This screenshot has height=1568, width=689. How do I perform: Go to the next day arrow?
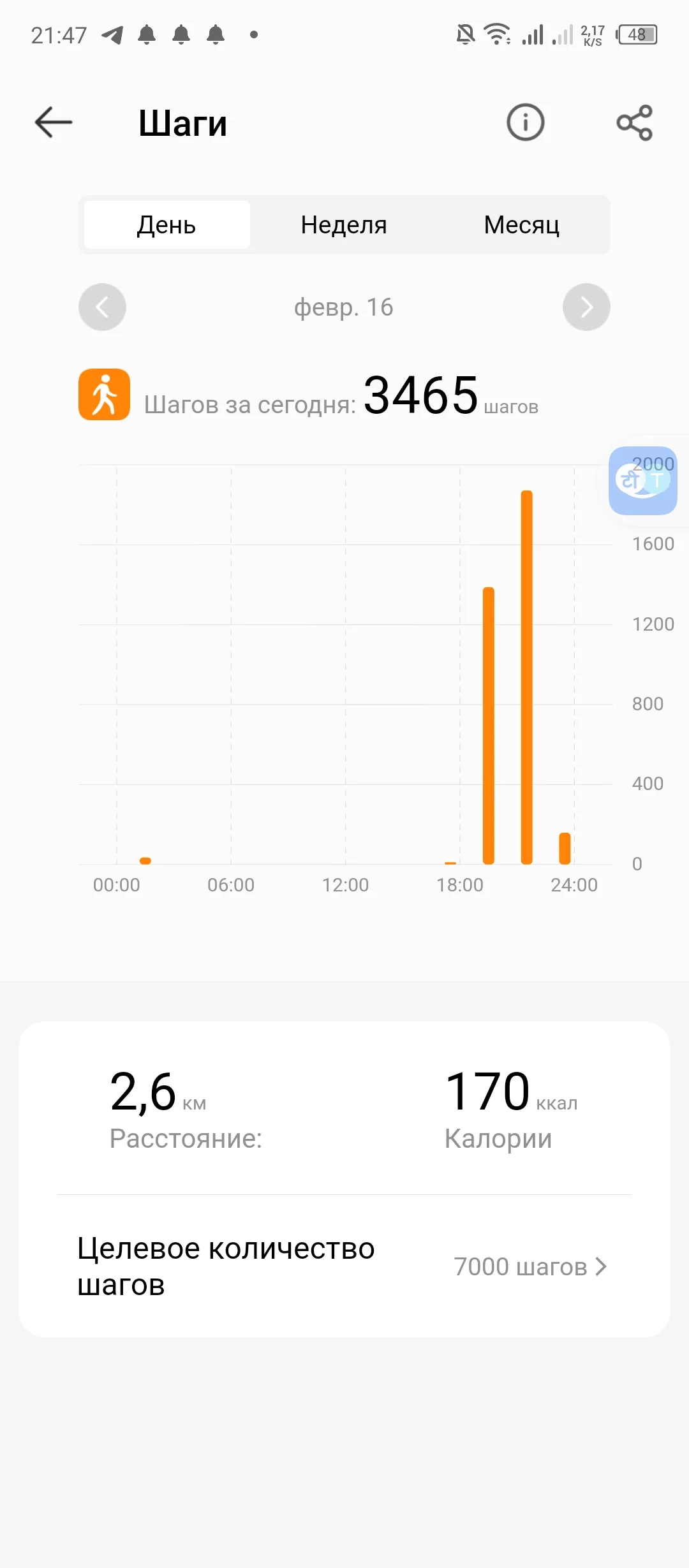point(586,307)
